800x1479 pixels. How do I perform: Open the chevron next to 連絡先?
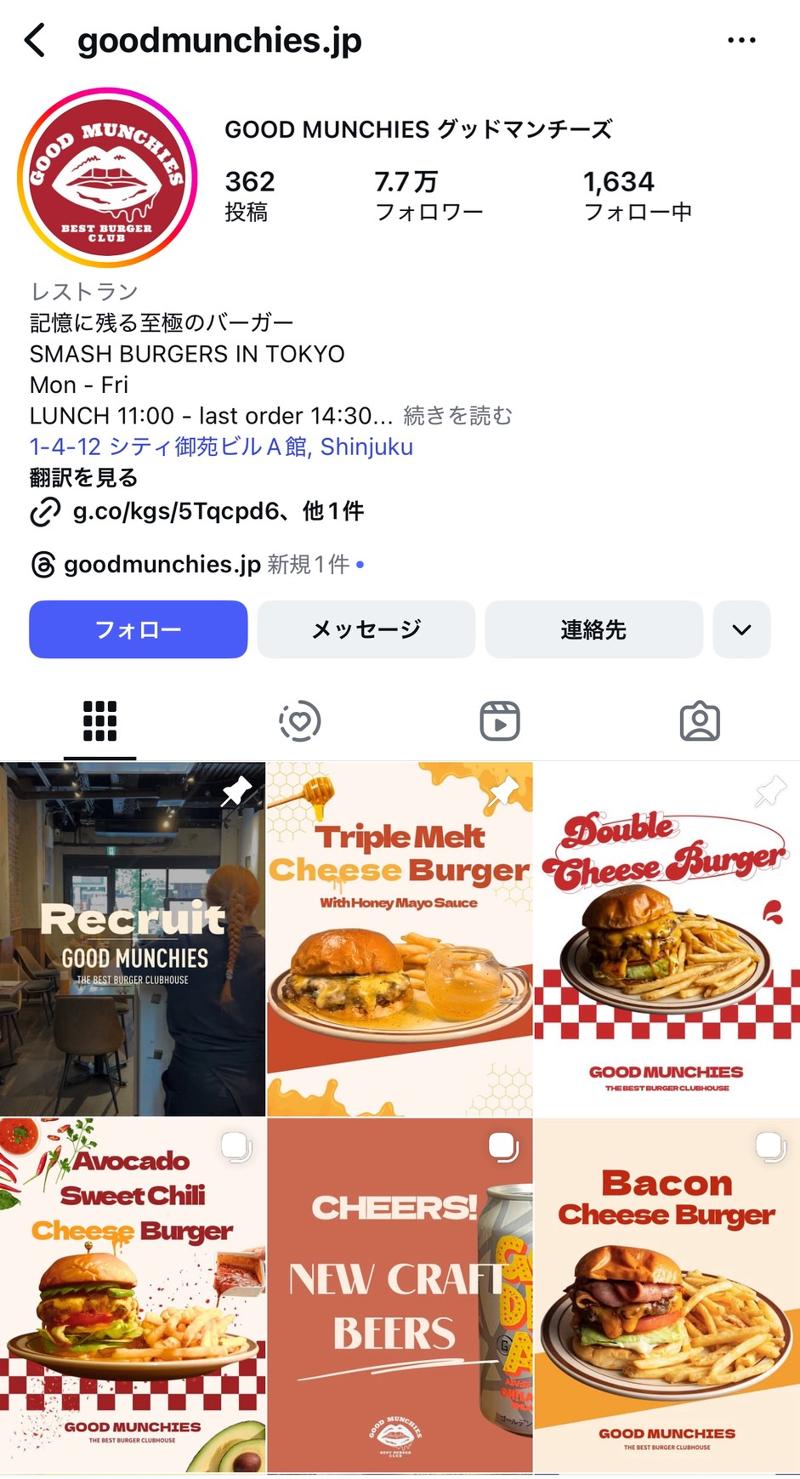click(741, 629)
